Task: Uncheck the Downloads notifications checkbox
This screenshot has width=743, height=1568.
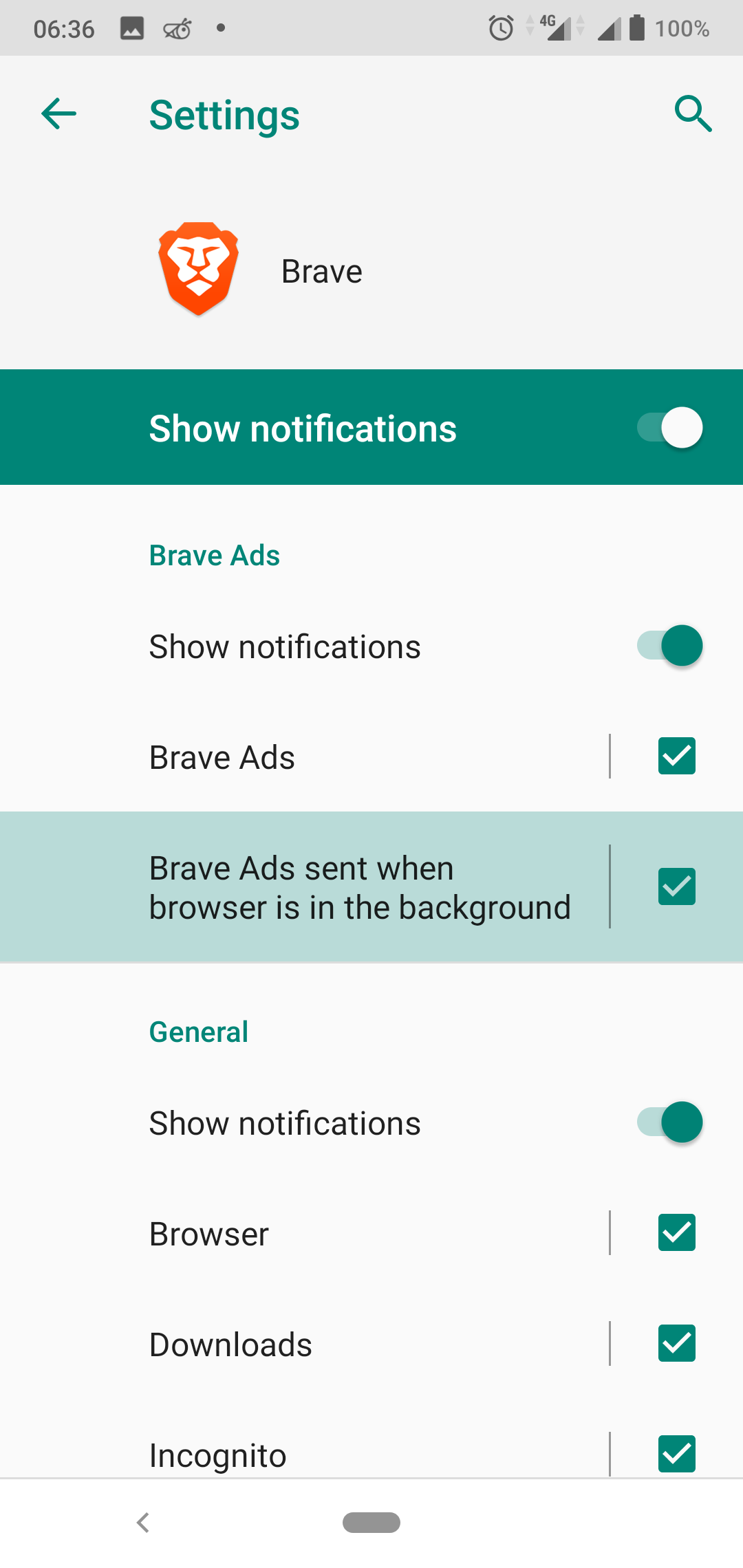Action: 677,1344
